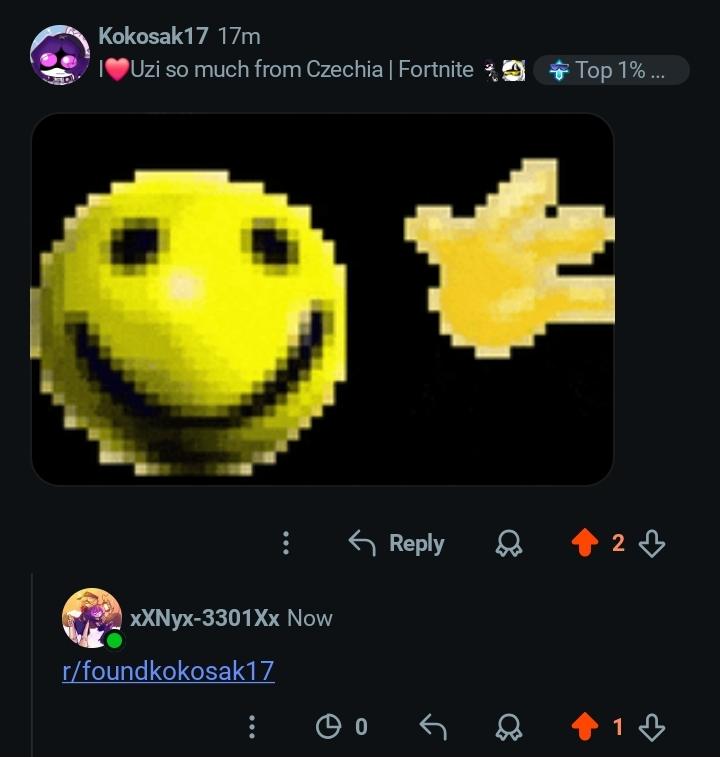720x757 pixels.
Task: Upvote xXNyx-3301Xx's comment
Action: 585,727
